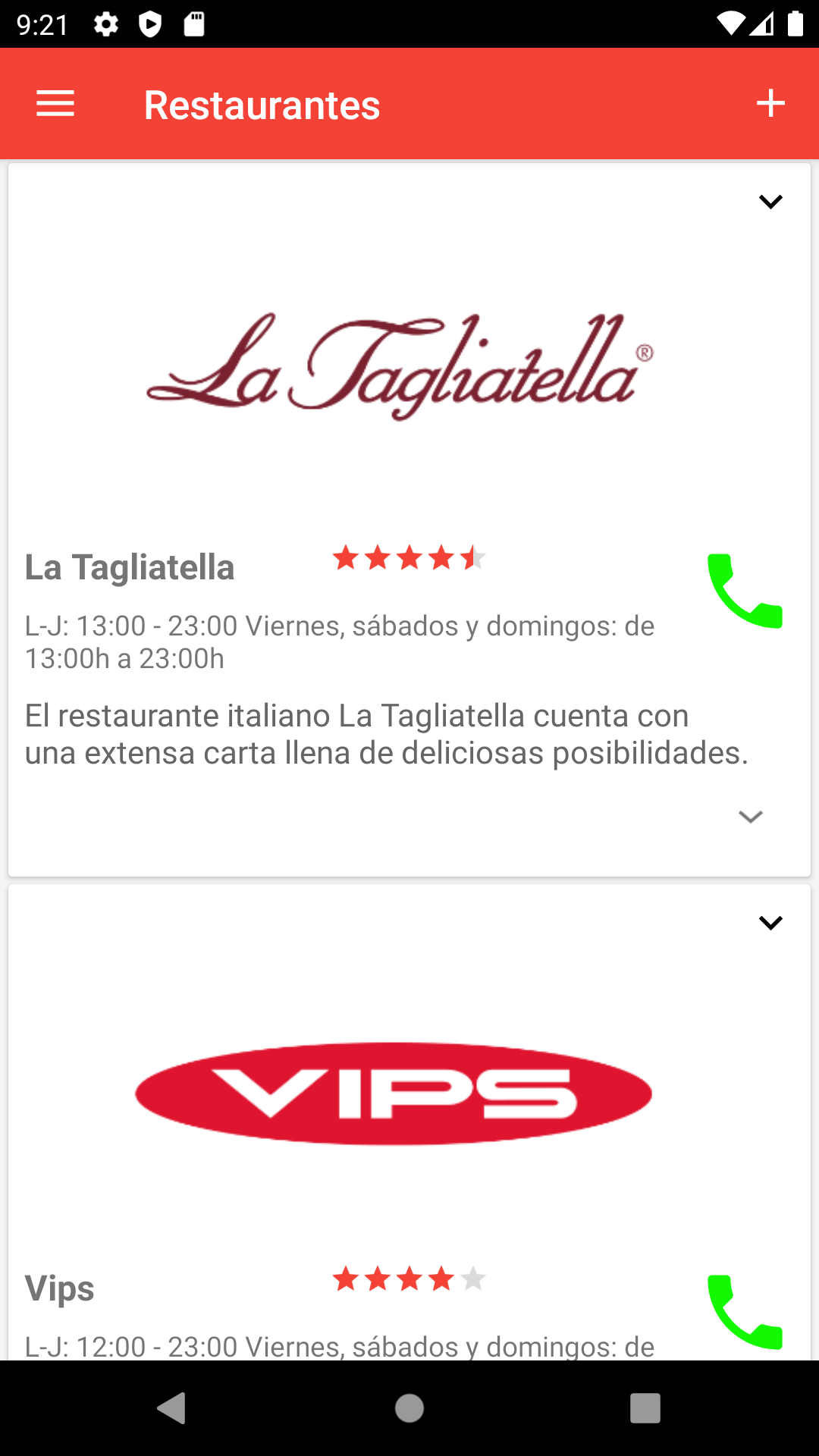This screenshot has height=1456, width=819.
Task: Add a new restaurant with plus icon
Action: [x=770, y=104]
